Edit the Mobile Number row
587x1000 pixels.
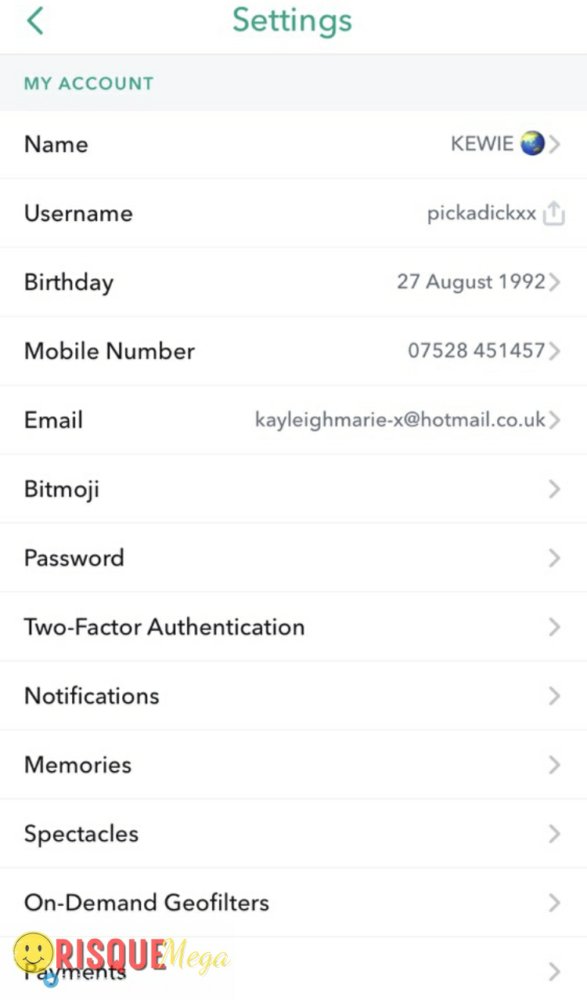tap(294, 351)
